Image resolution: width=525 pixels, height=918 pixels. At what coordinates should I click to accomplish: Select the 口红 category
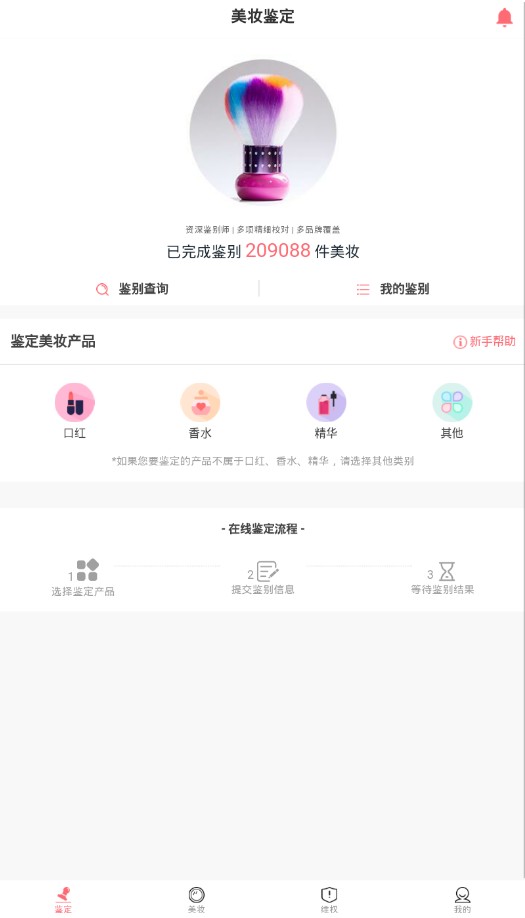click(x=74, y=411)
